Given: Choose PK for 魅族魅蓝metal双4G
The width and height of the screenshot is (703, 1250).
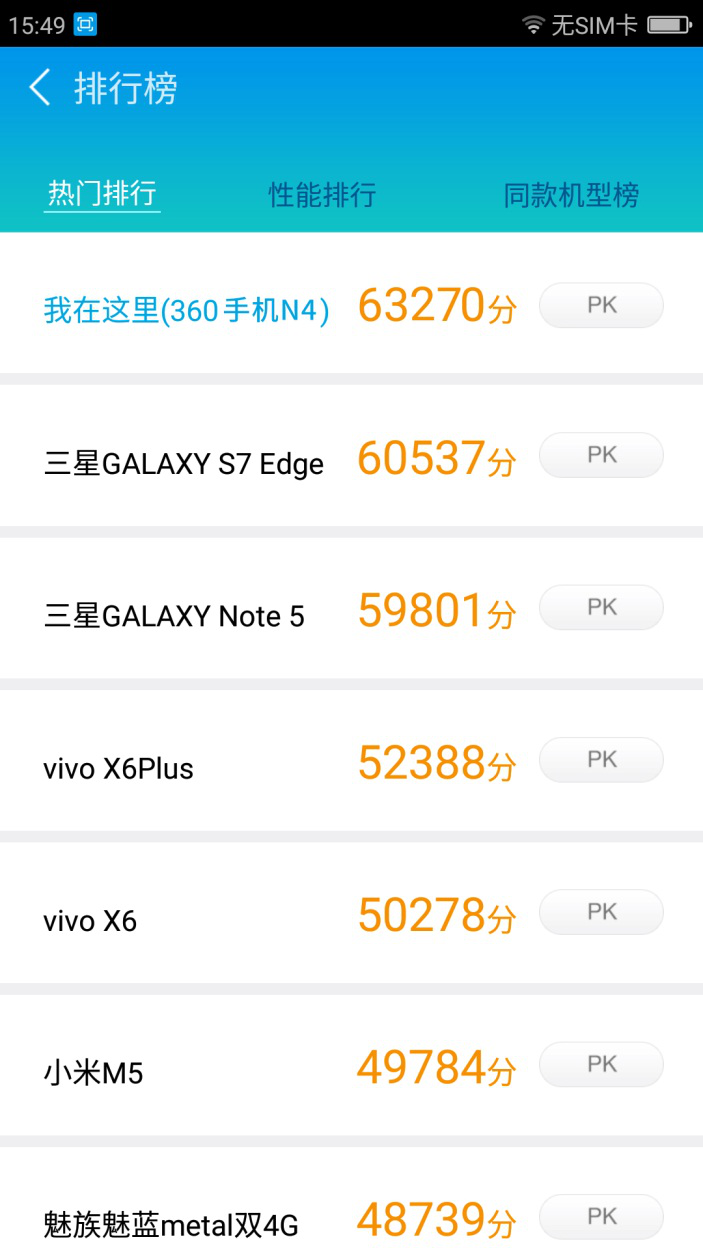Looking at the screenshot, I should [x=601, y=1216].
